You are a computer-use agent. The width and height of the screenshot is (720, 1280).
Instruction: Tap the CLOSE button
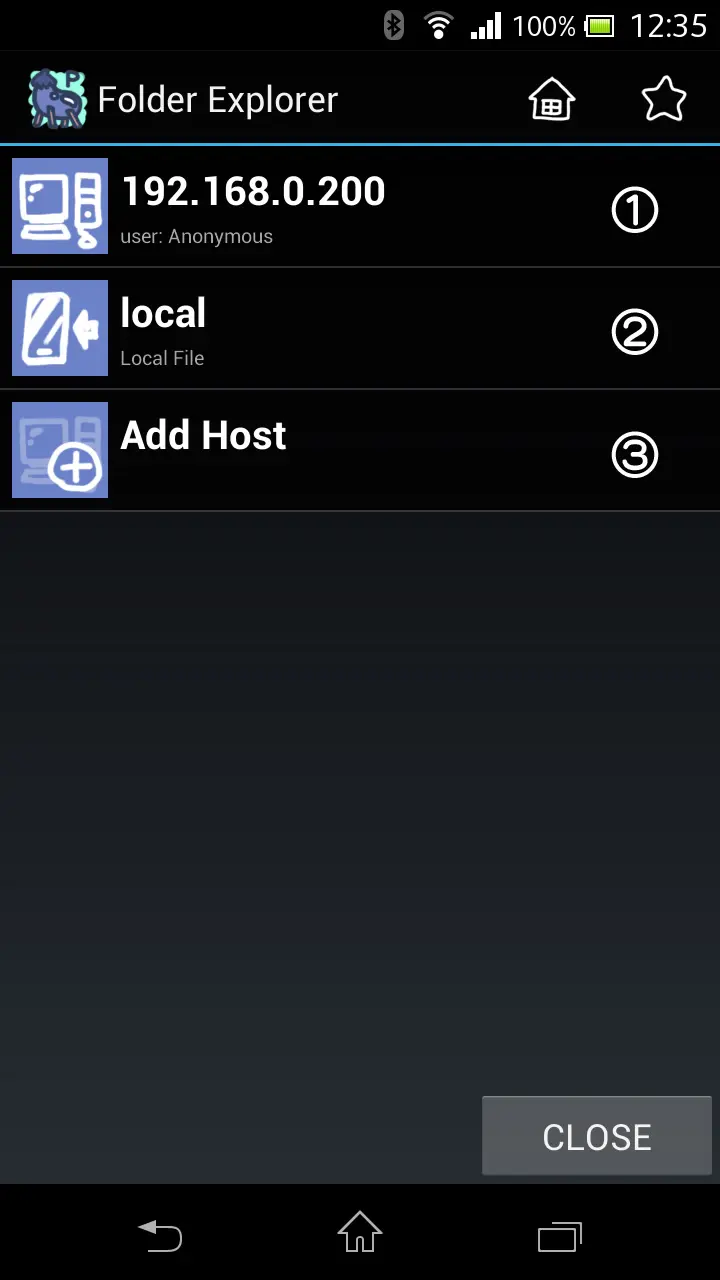(x=597, y=1136)
